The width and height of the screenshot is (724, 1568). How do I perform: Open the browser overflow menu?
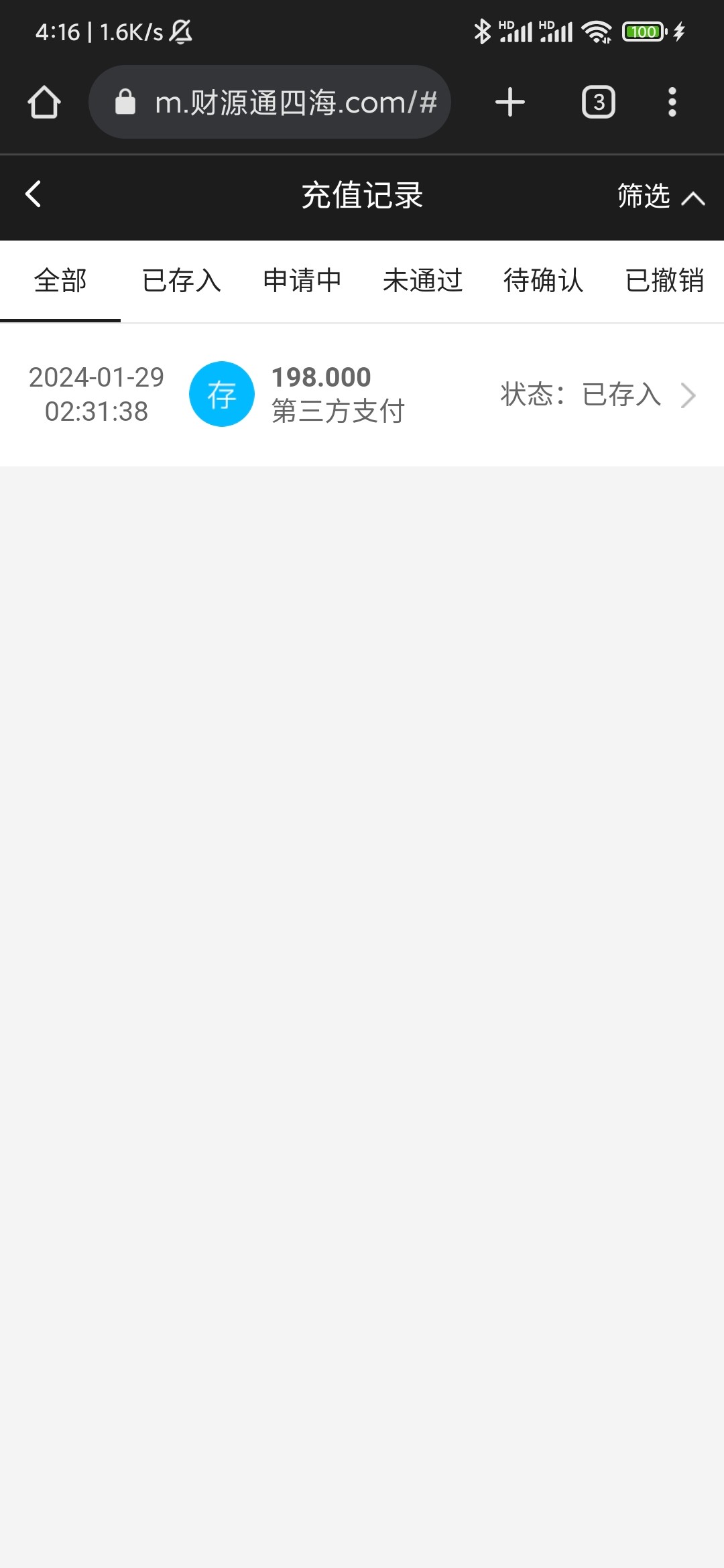click(672, 103)
